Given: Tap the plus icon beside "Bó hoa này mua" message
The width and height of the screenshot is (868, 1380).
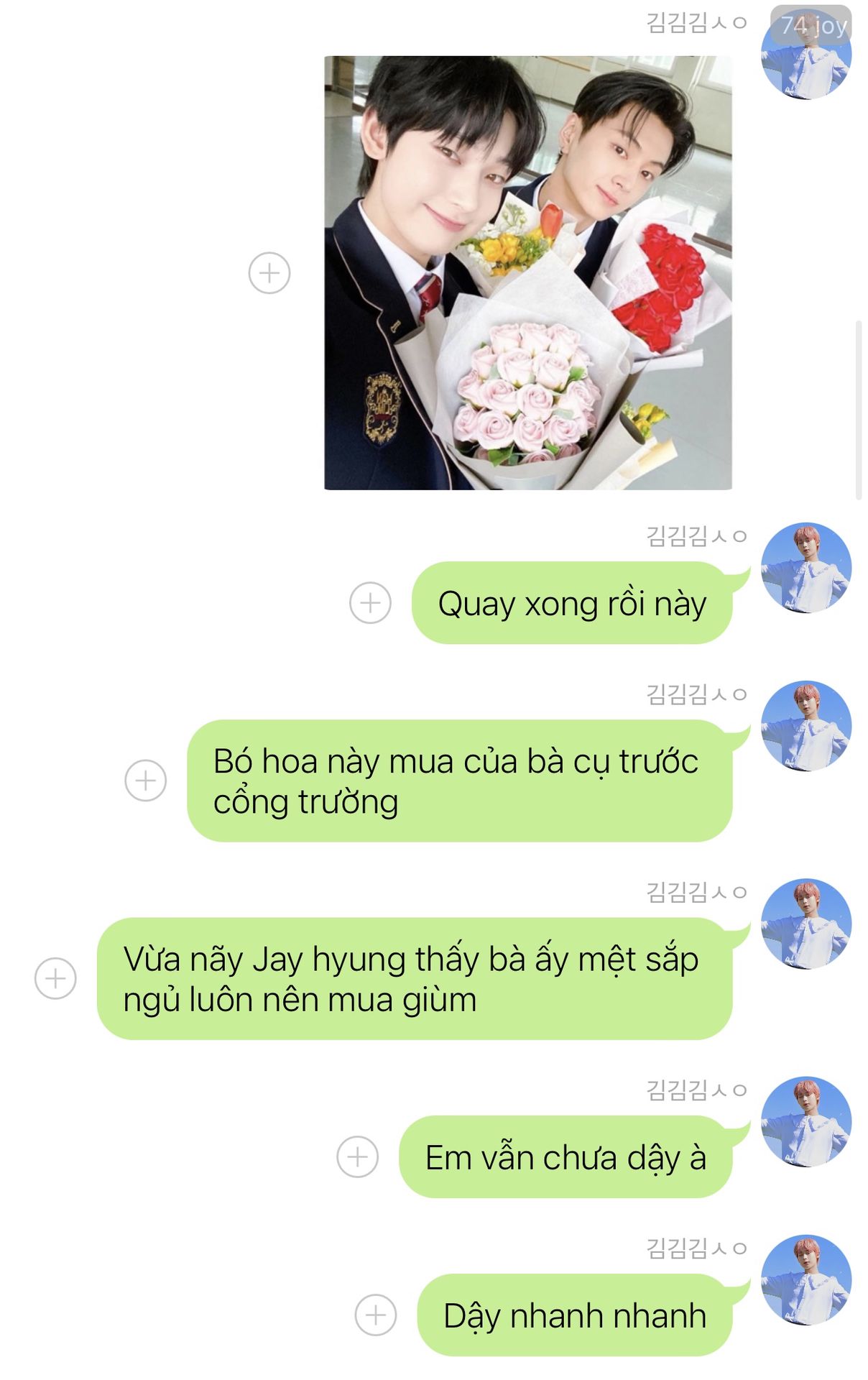Looking at the screenshot, I should (145, 780).
